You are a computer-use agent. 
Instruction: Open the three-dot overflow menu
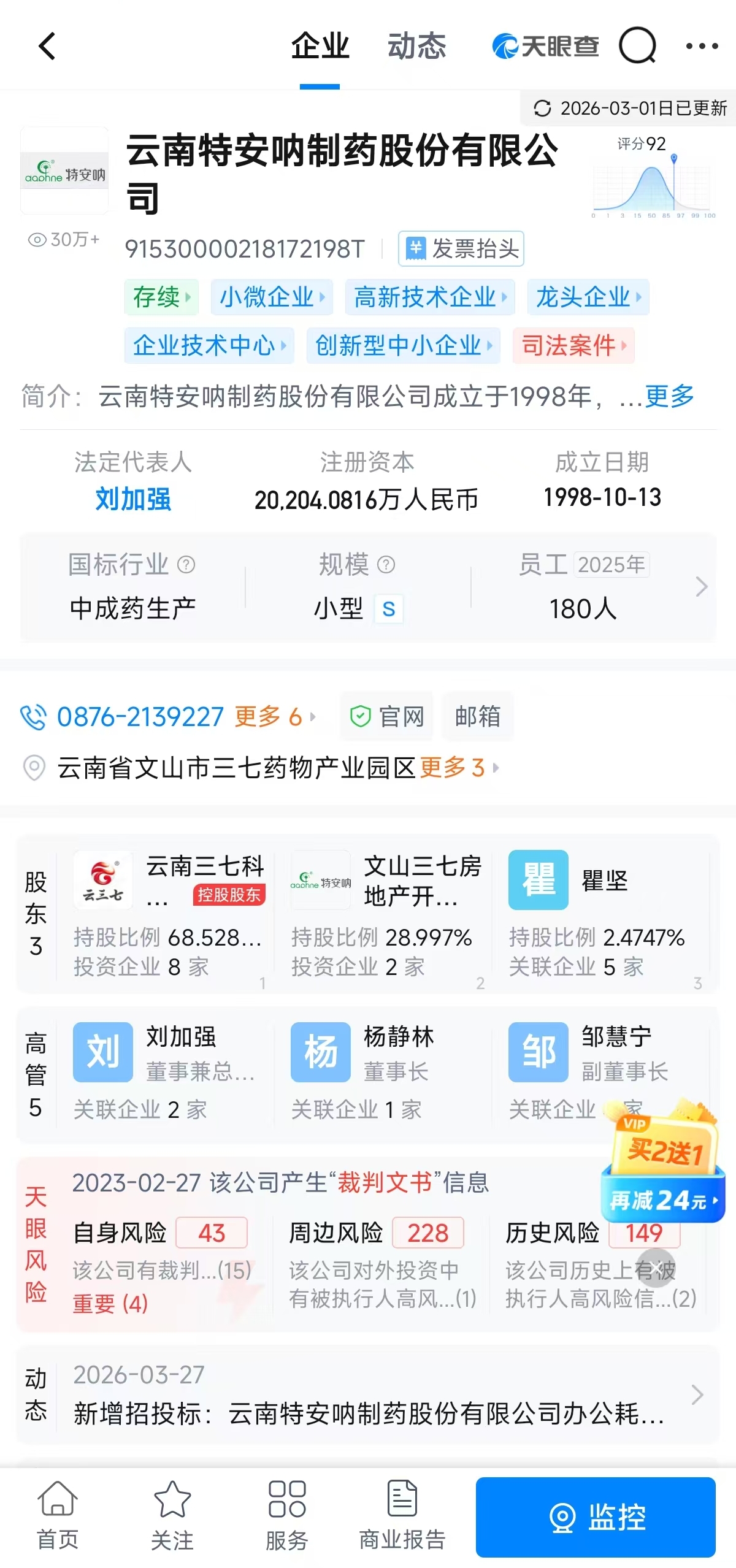(x=702, y=46)
